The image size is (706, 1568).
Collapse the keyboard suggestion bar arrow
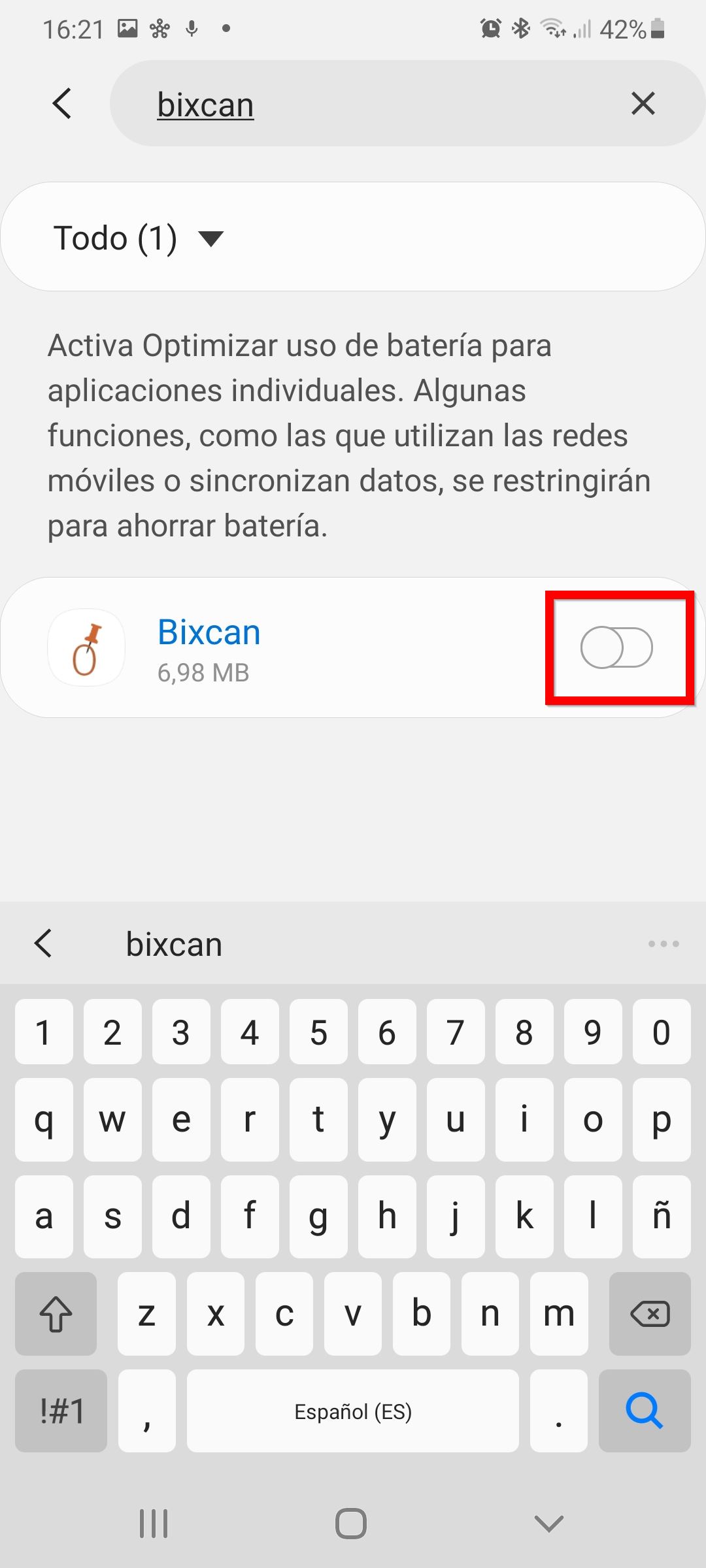pos(43,943)
